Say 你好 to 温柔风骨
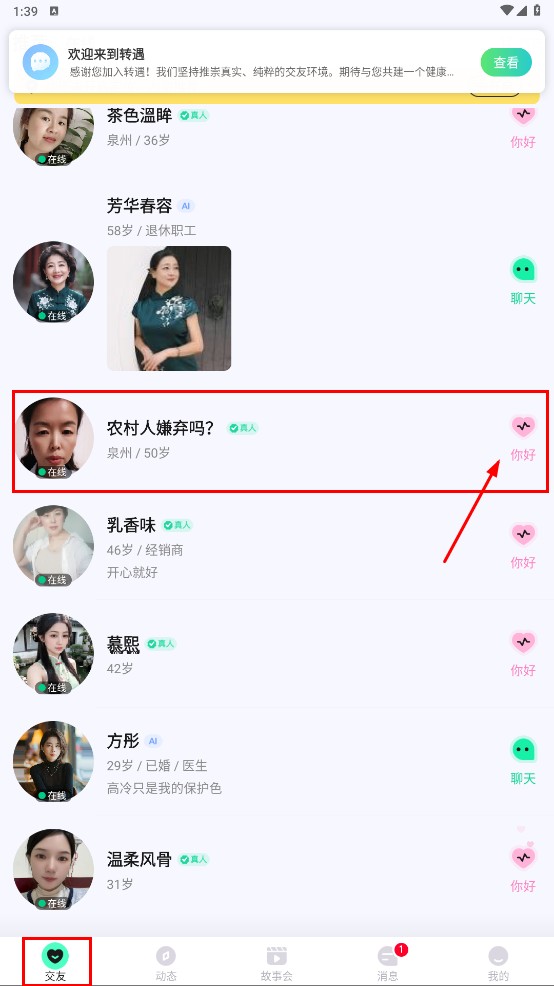 click(523, 868)
